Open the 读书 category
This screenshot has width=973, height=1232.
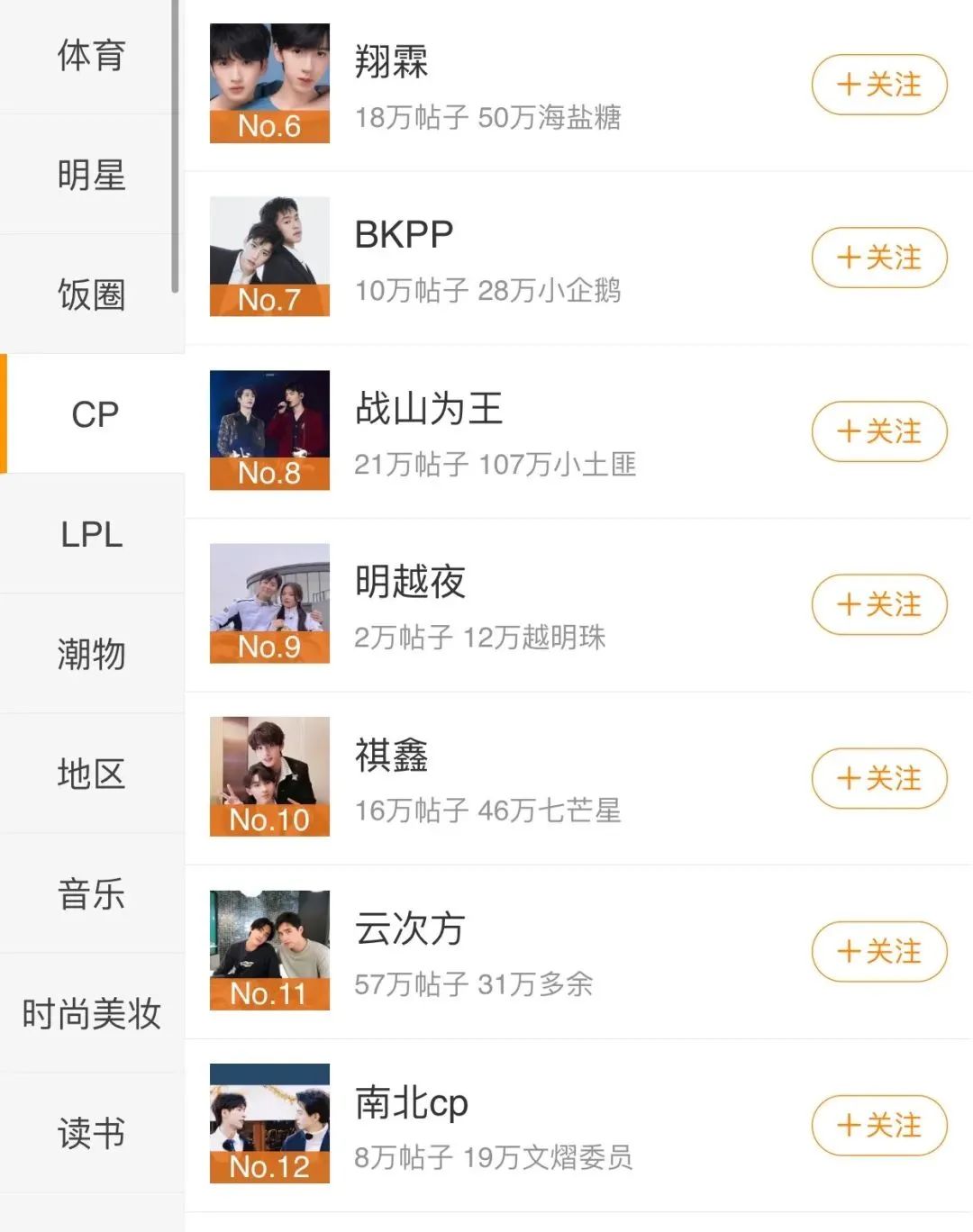tap(91, 1133)
